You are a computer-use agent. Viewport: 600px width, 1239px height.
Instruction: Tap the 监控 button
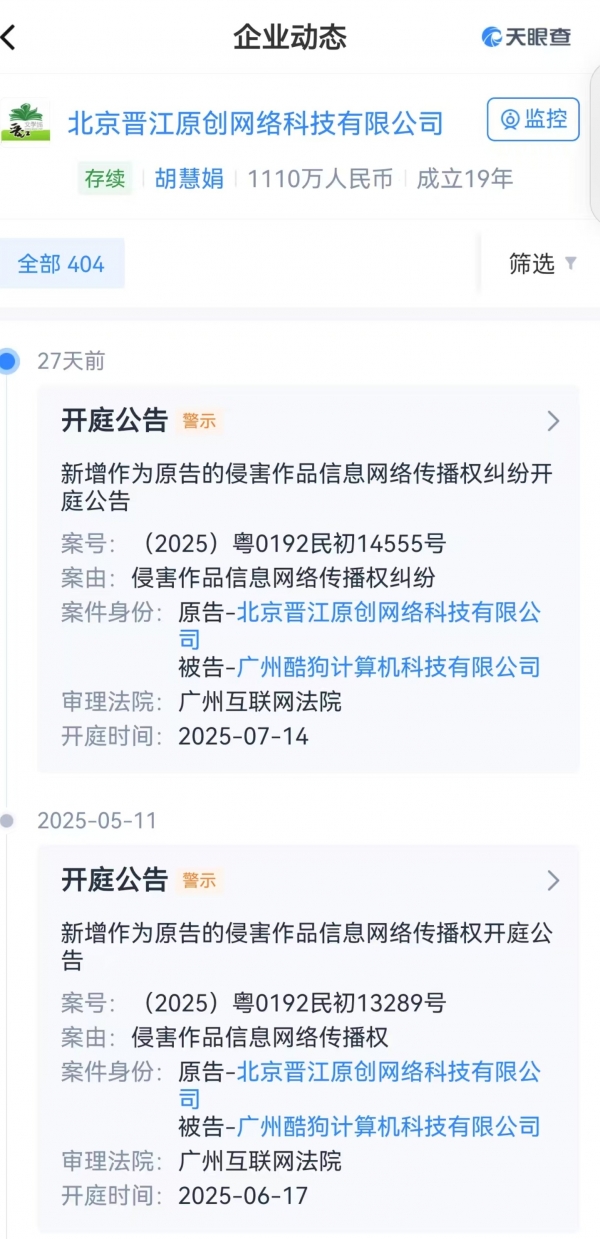point(533,120)
